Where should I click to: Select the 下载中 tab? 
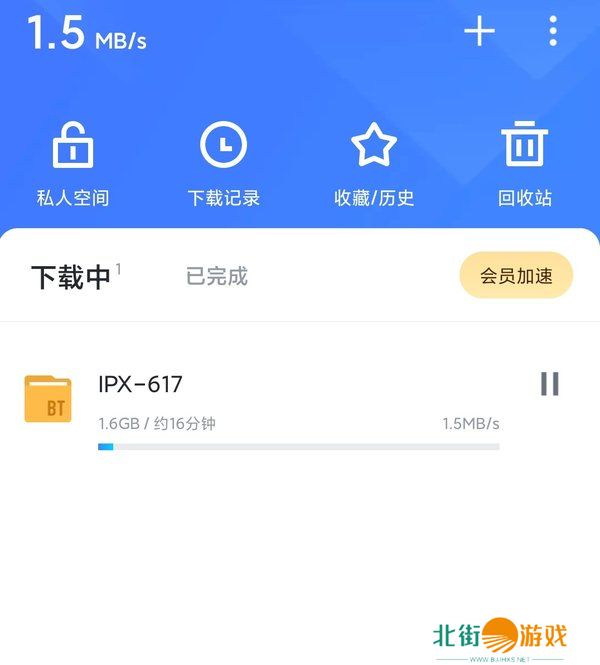71,277
